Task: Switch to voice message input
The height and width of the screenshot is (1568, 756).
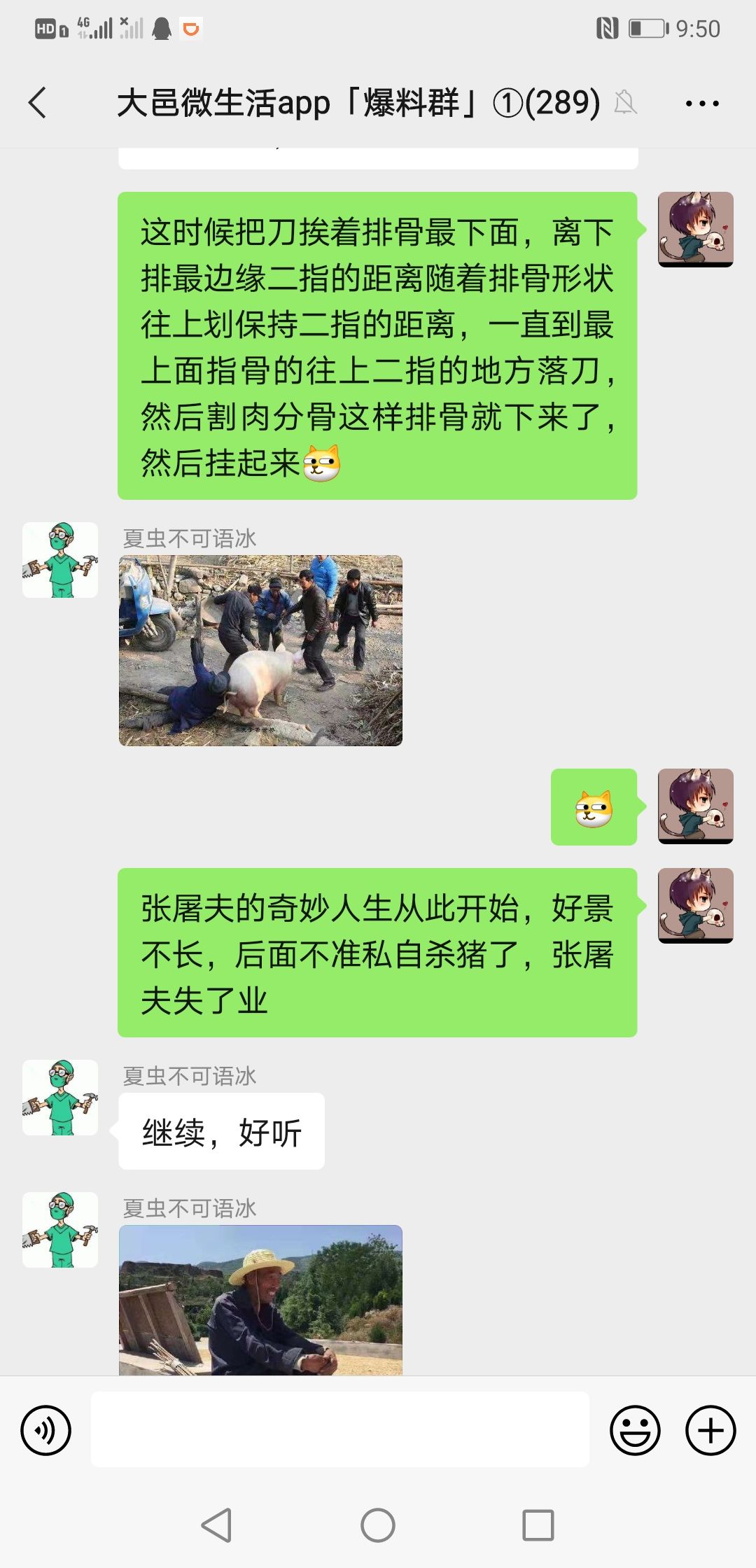Action: pyautogui.click(x=46, y=1430)
